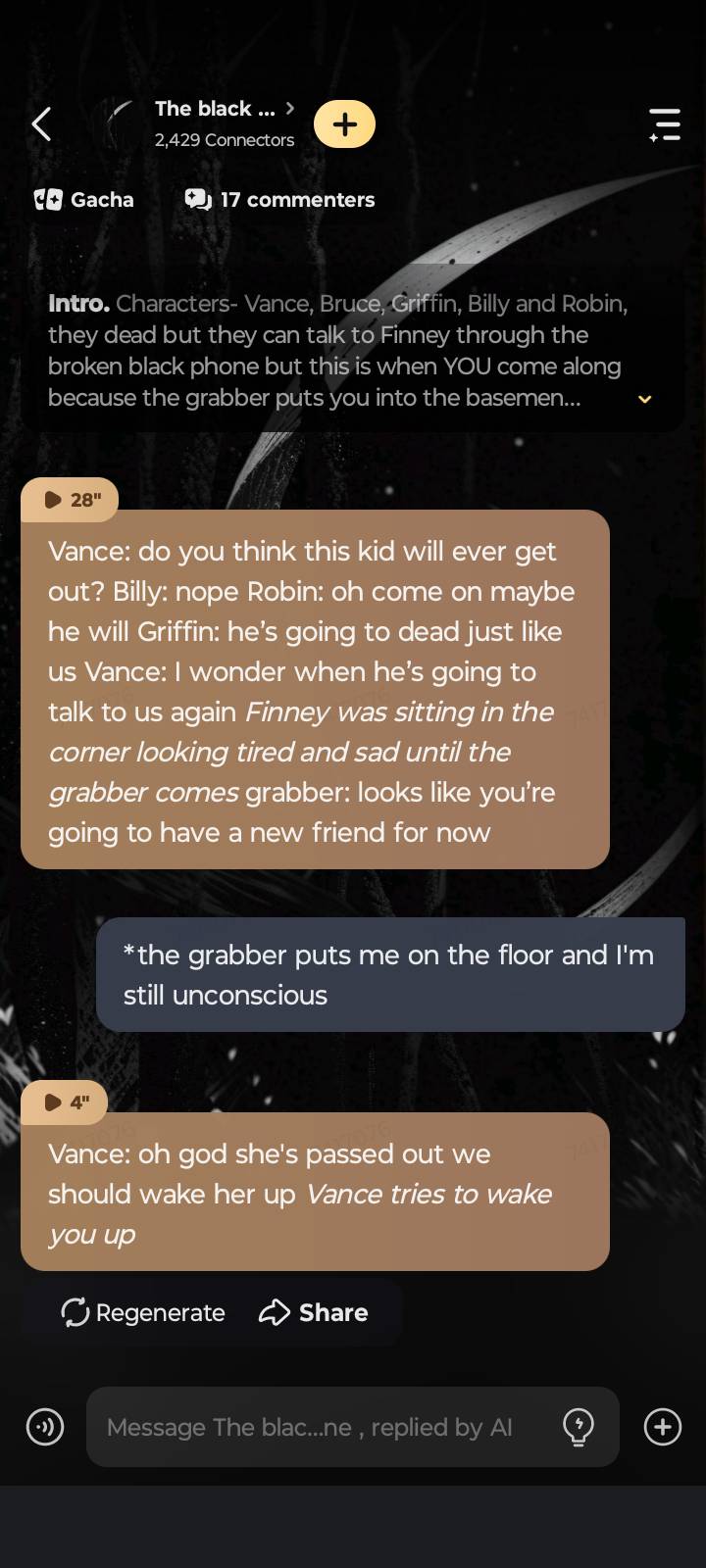Open the plus attachments button
The width and height of the screenshot is (706, 1568).
point(663,1427)
